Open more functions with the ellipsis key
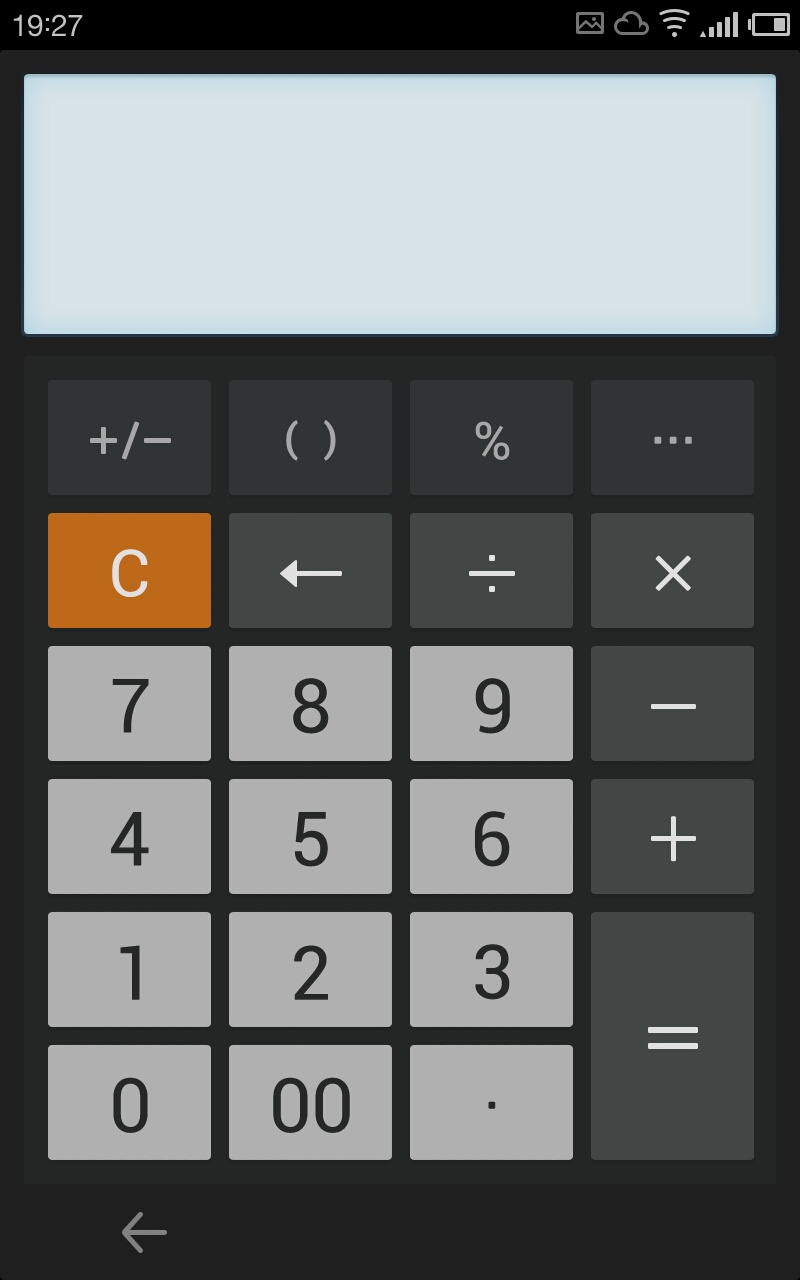 point(672,437)
